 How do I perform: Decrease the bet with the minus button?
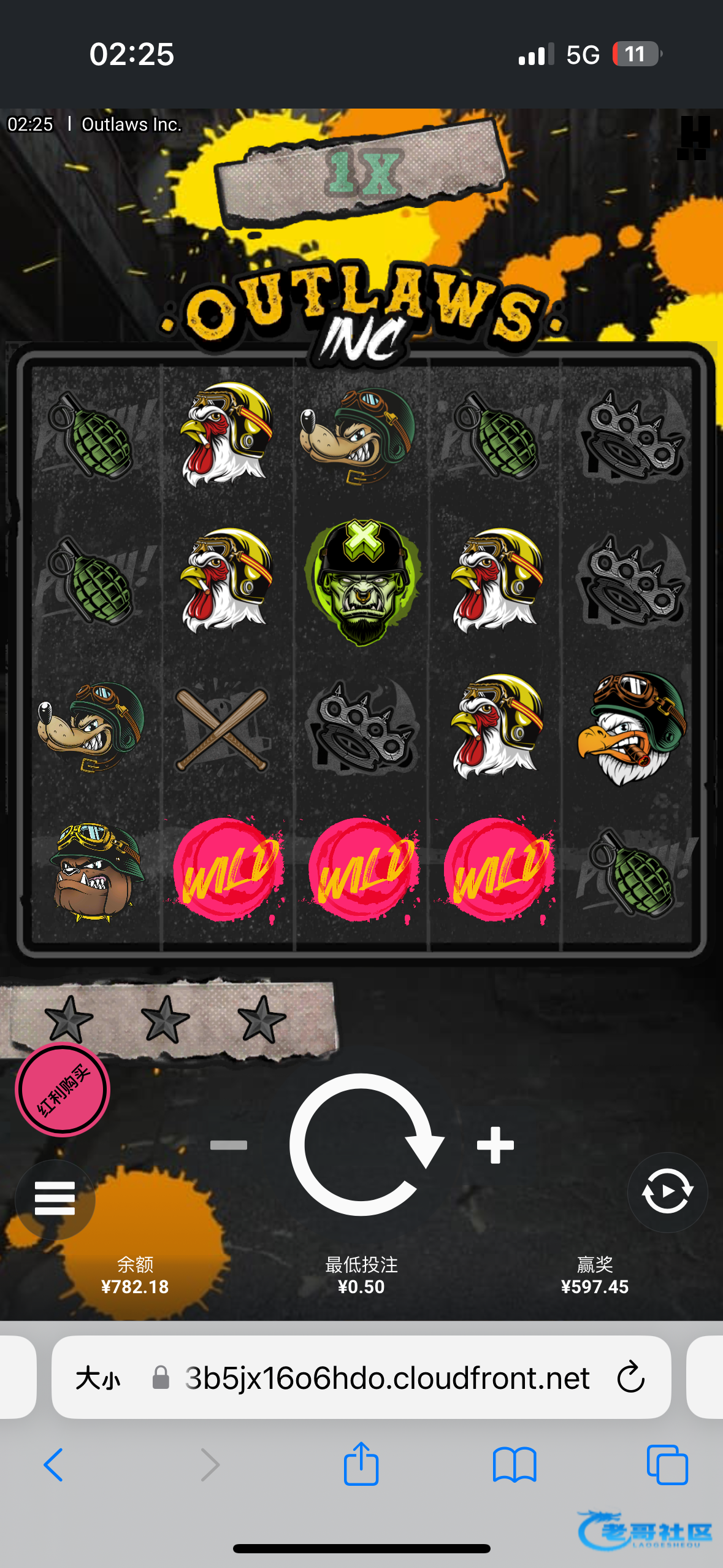pos(228,1145)
